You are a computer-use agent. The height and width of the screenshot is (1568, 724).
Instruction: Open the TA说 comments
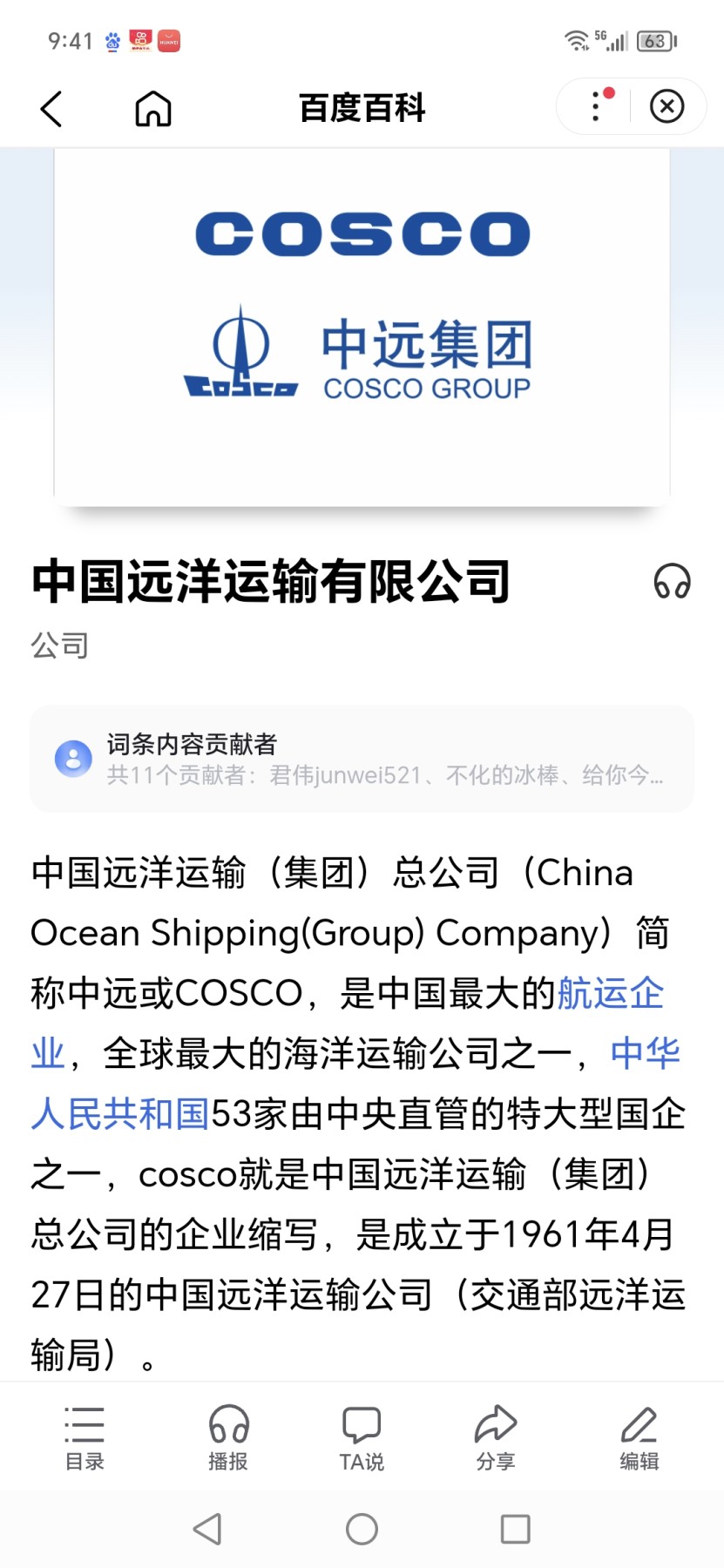pyautogui.click(x=362, y=1437)
